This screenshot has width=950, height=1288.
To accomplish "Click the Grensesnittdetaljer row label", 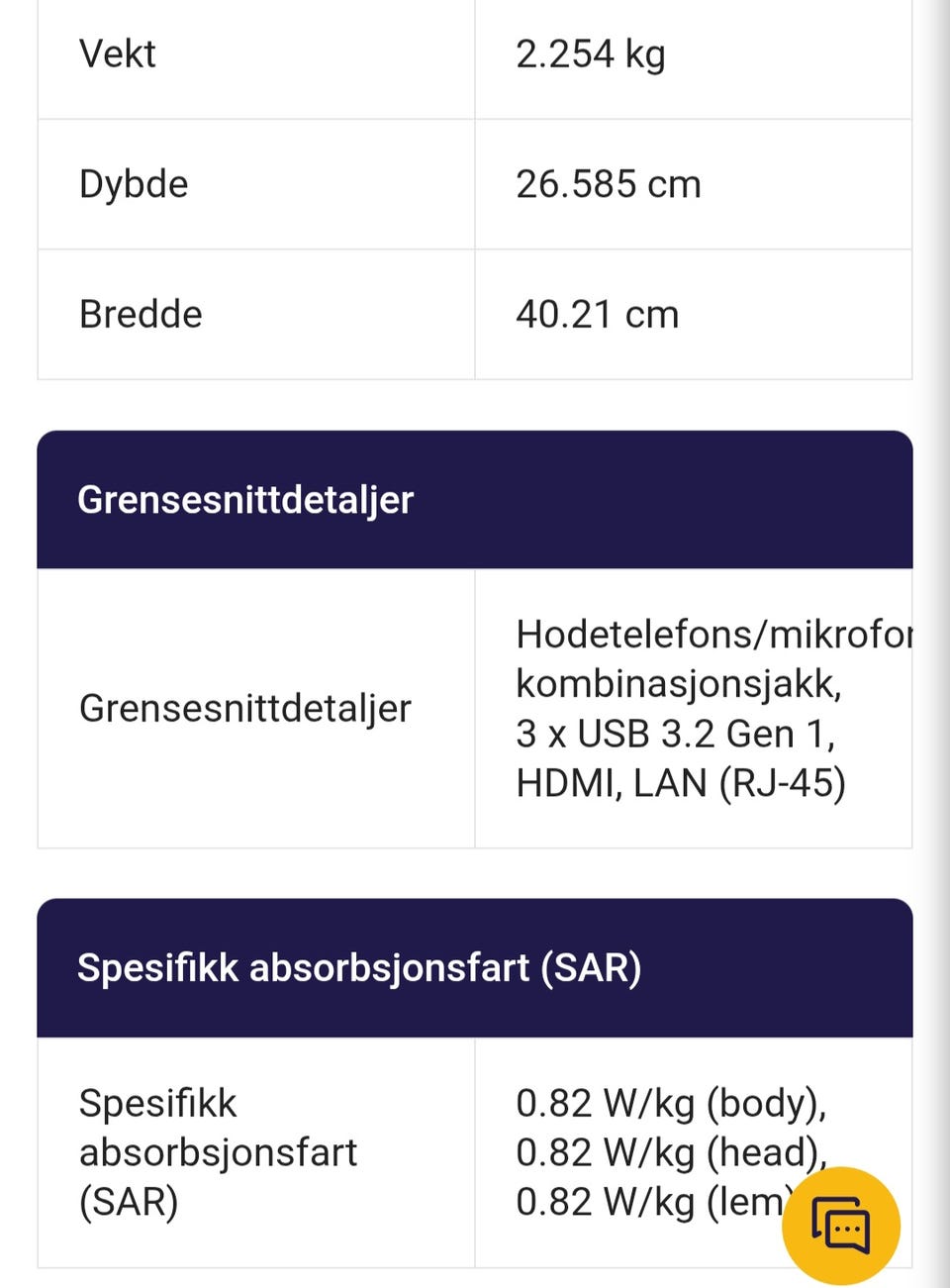I will click(245, 708).
